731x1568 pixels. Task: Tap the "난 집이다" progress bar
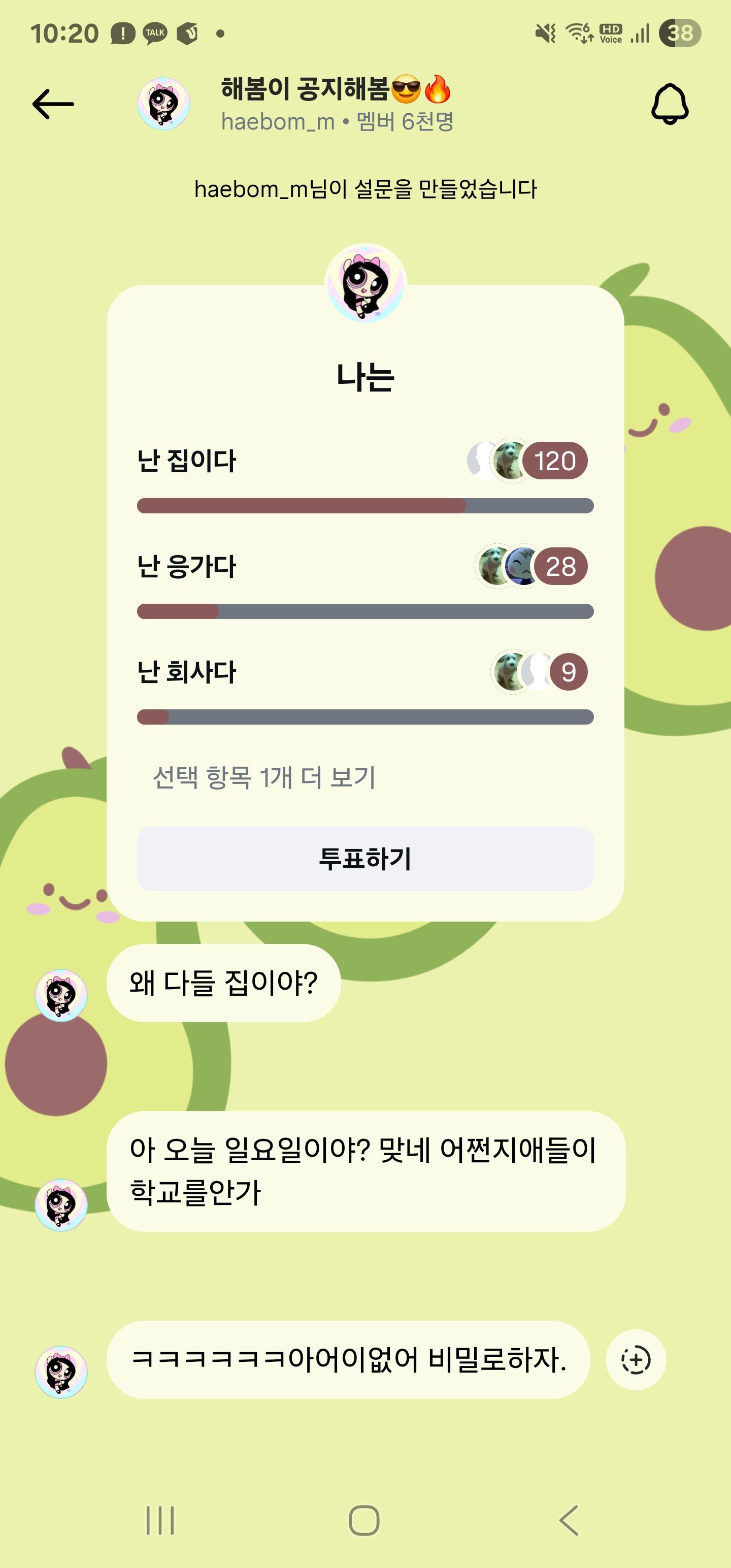click(x=364, y=504)
